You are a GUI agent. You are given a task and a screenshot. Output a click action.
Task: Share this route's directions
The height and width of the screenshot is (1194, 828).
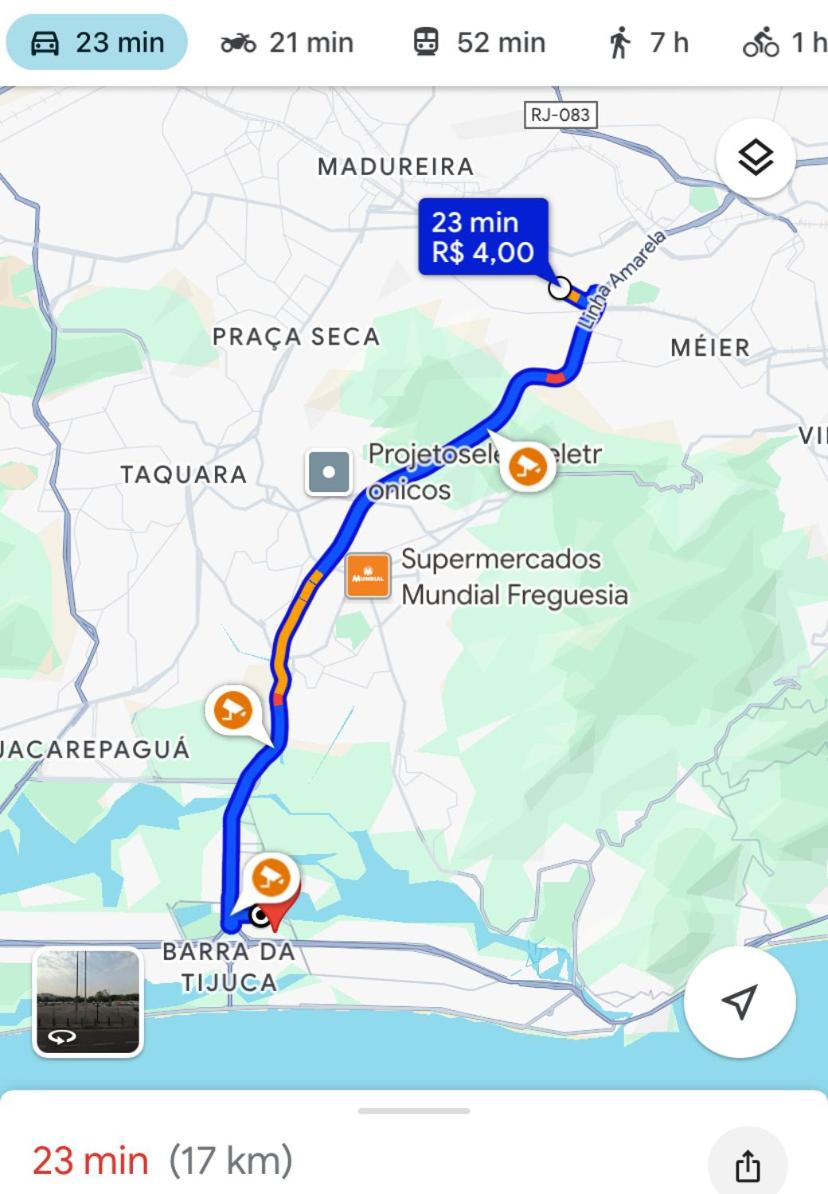(747, 1166)
